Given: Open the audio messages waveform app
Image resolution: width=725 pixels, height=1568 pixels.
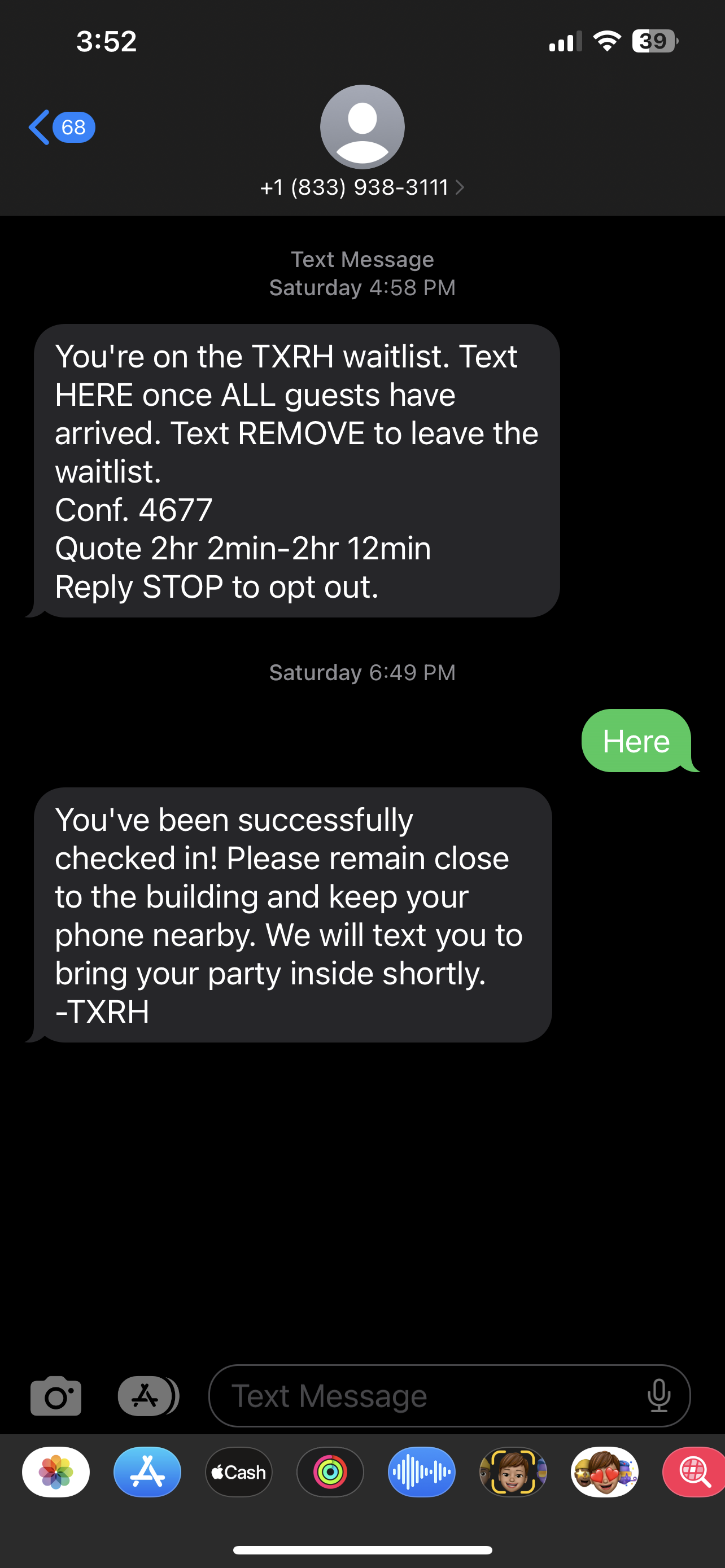Looking at the screenshot, I should coord(421,1472).
